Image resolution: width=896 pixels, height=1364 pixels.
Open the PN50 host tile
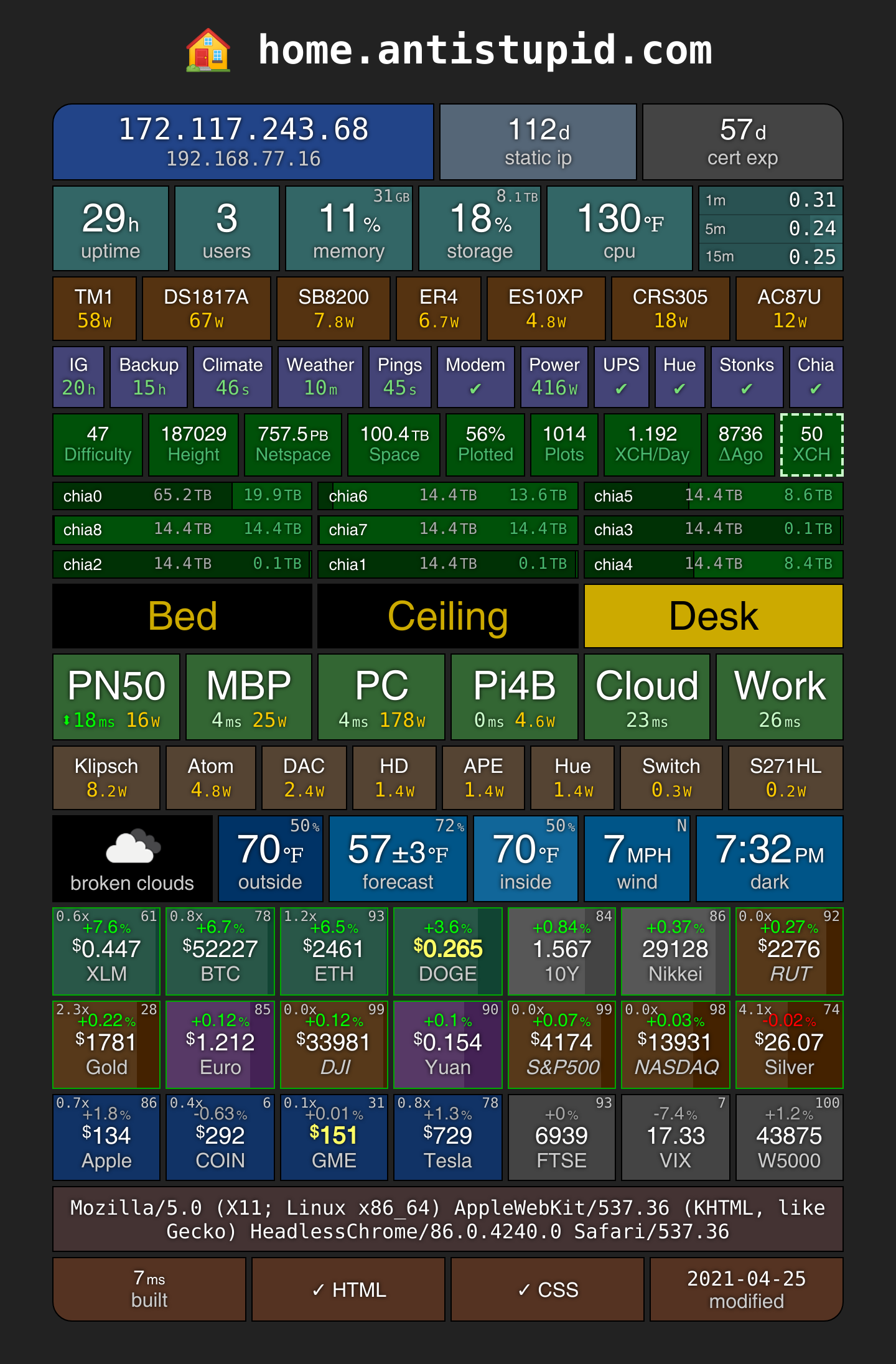coord(116,697)
